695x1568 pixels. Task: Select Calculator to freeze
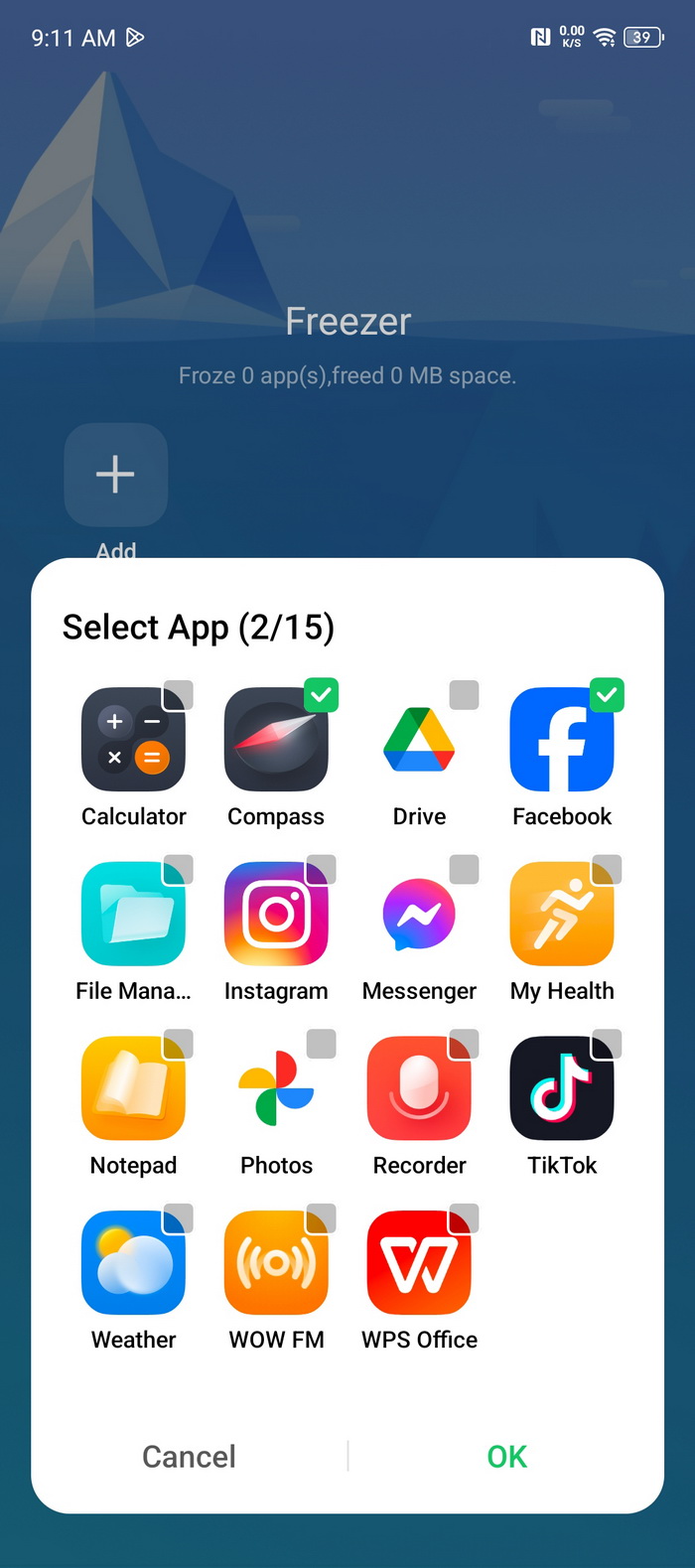tap(133, 740)
